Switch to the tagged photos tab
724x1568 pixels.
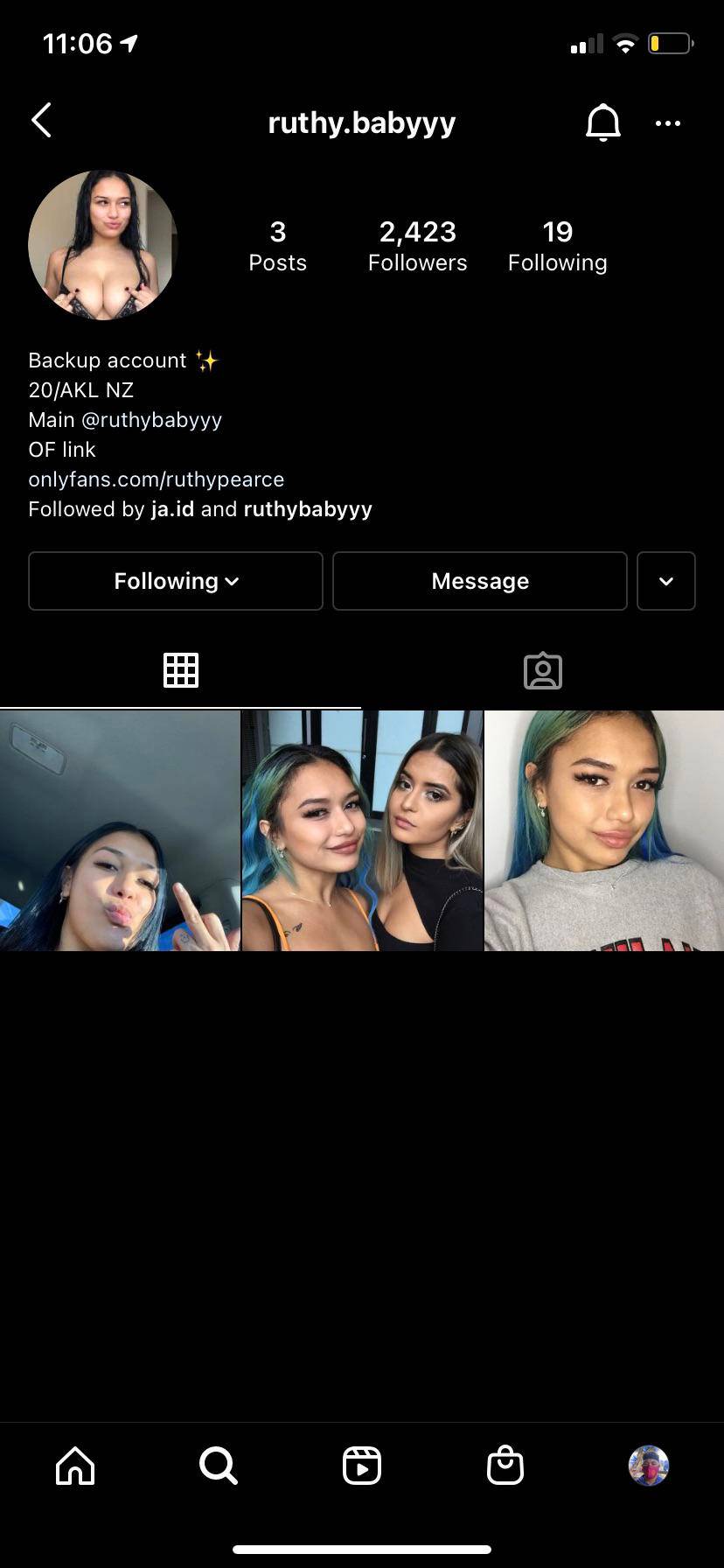pos(543,669)
